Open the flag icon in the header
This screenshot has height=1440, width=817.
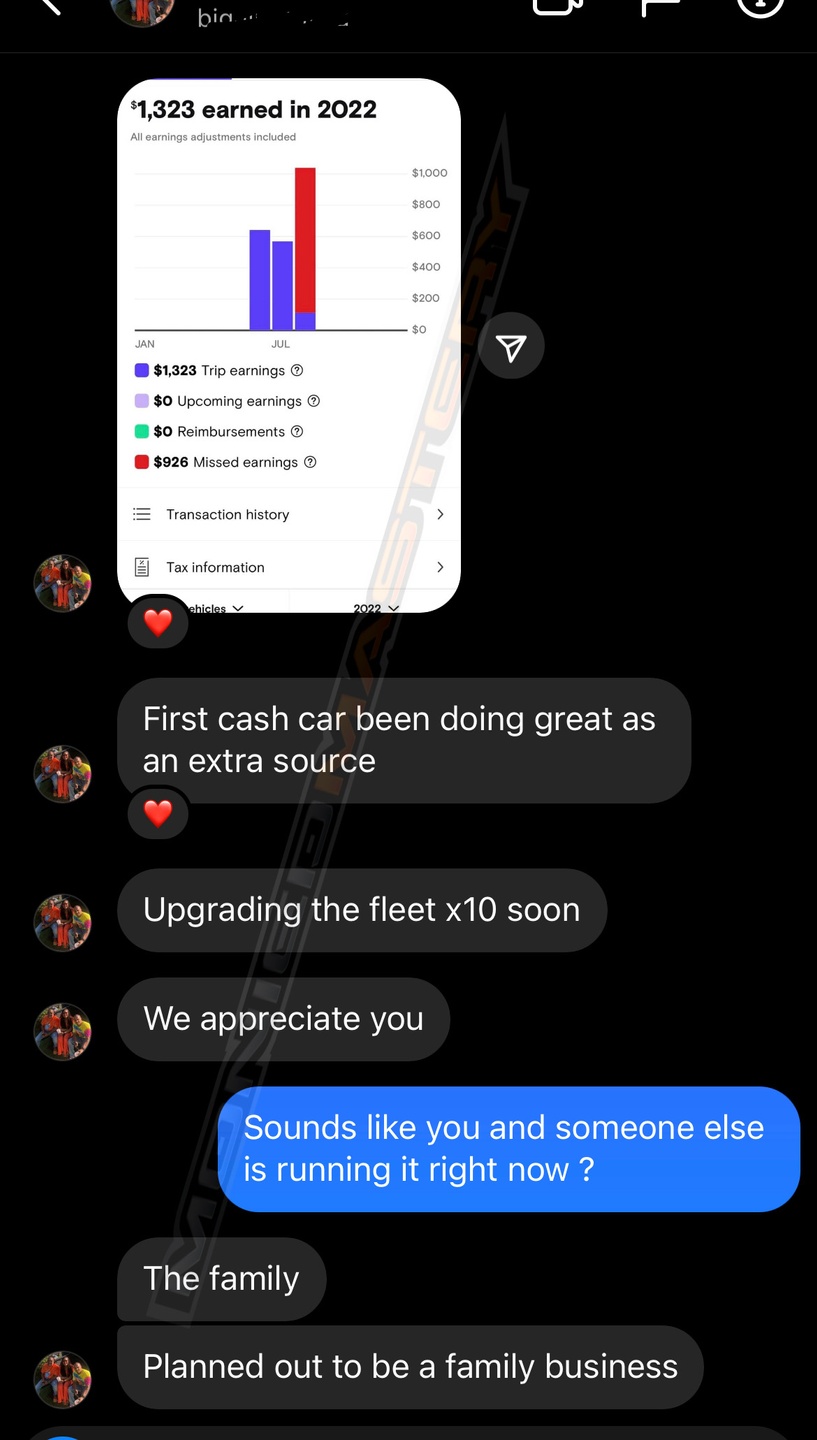[x=658, y=7]
